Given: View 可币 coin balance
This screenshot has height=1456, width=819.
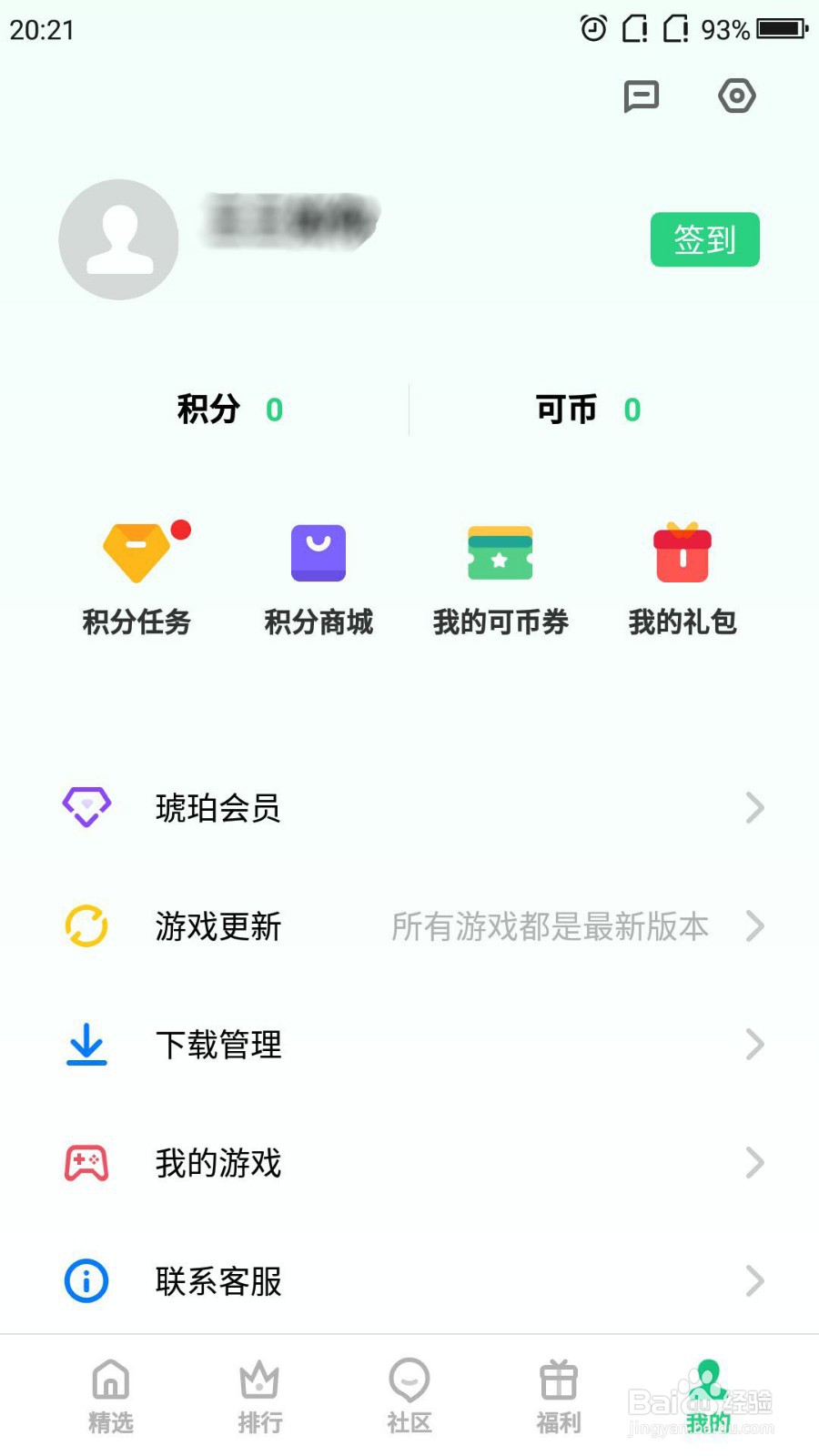Looking at the screenshot, I should click(x=589, y=409).
